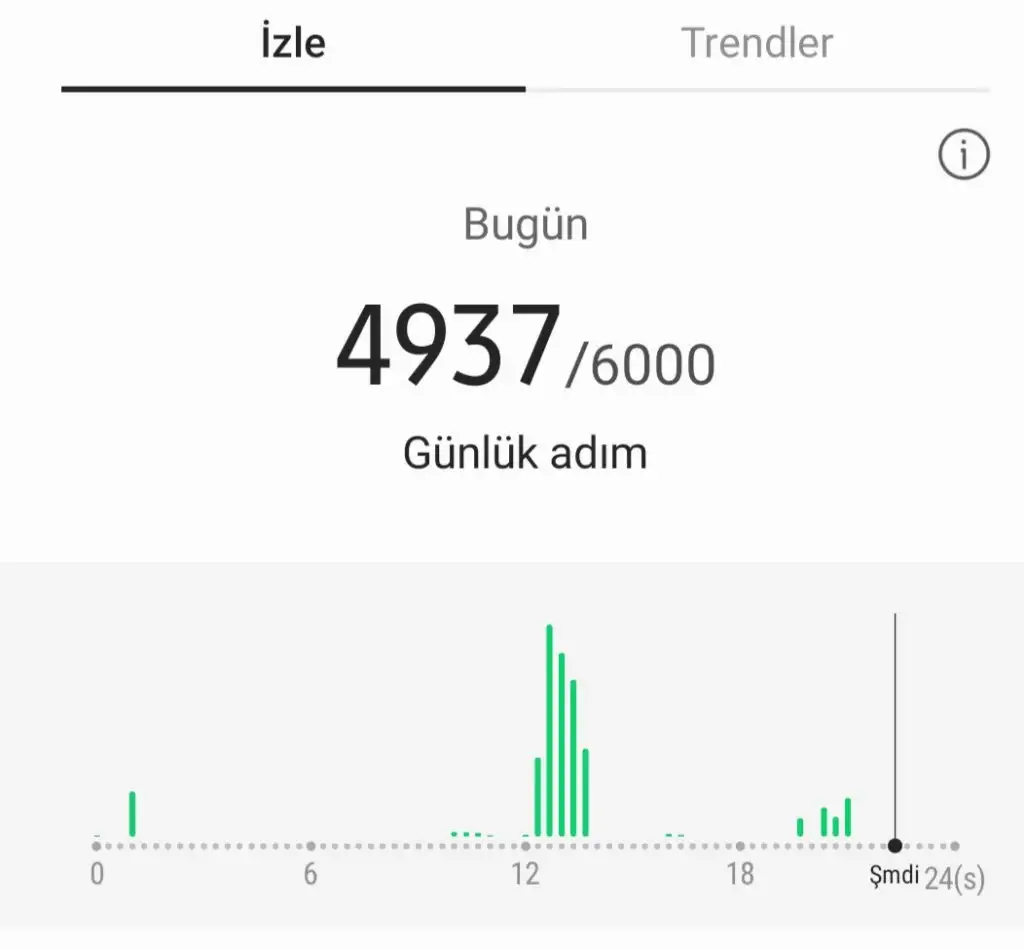Open the step info icon
The width and height of the screenshot is (1024, 949).
[963, 155]
